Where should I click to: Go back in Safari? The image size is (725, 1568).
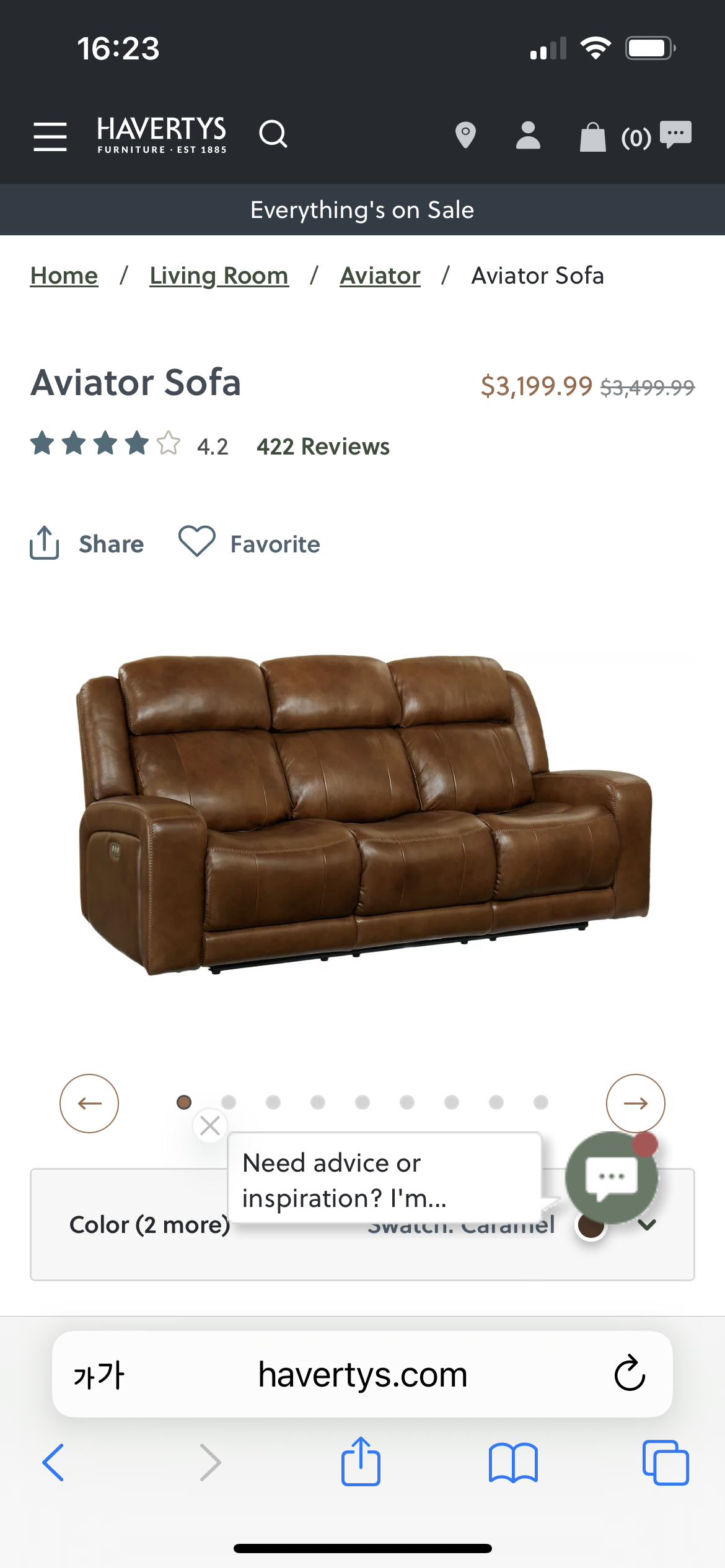(53, 1462)
